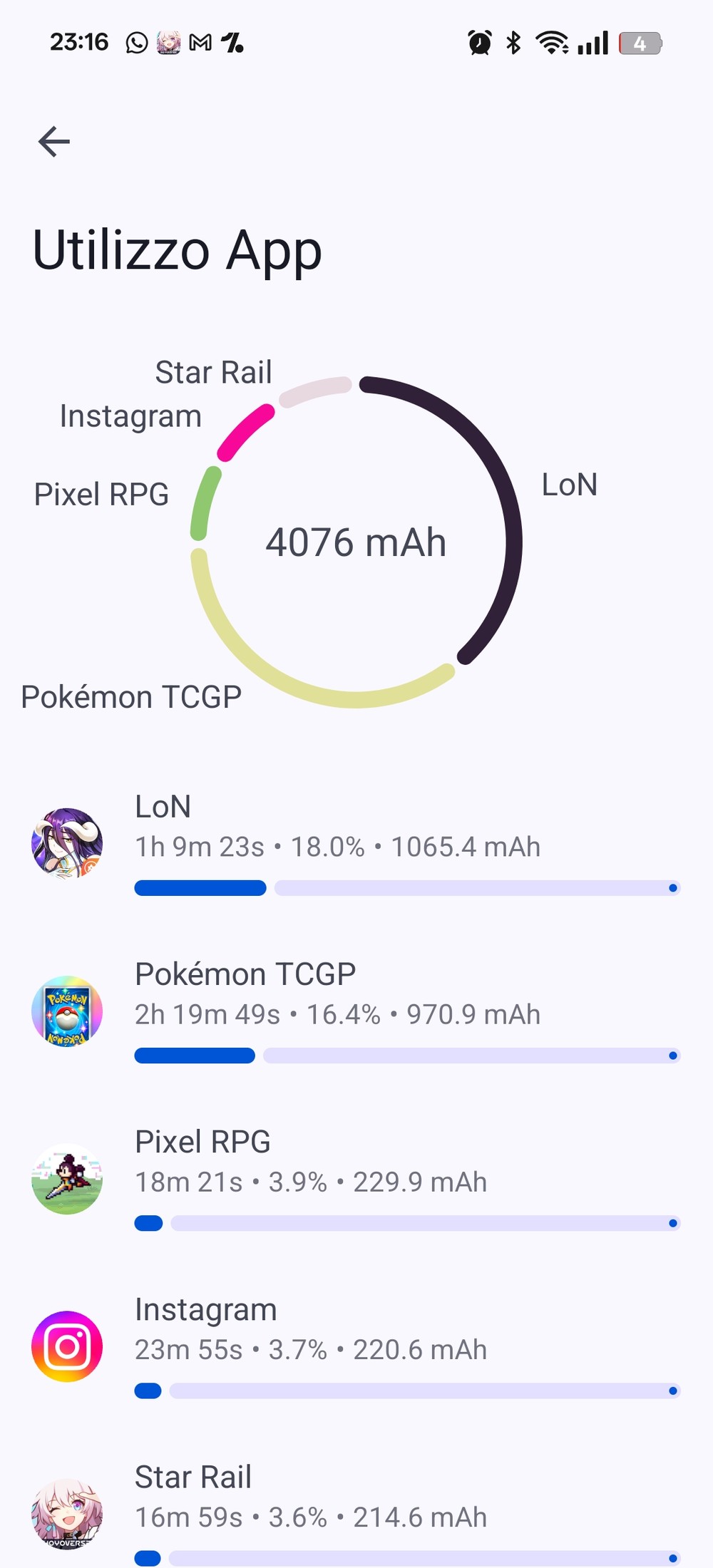Go back using the arrow icon
The width and height of the screenshot is (713, 1568).
[54, 141]
